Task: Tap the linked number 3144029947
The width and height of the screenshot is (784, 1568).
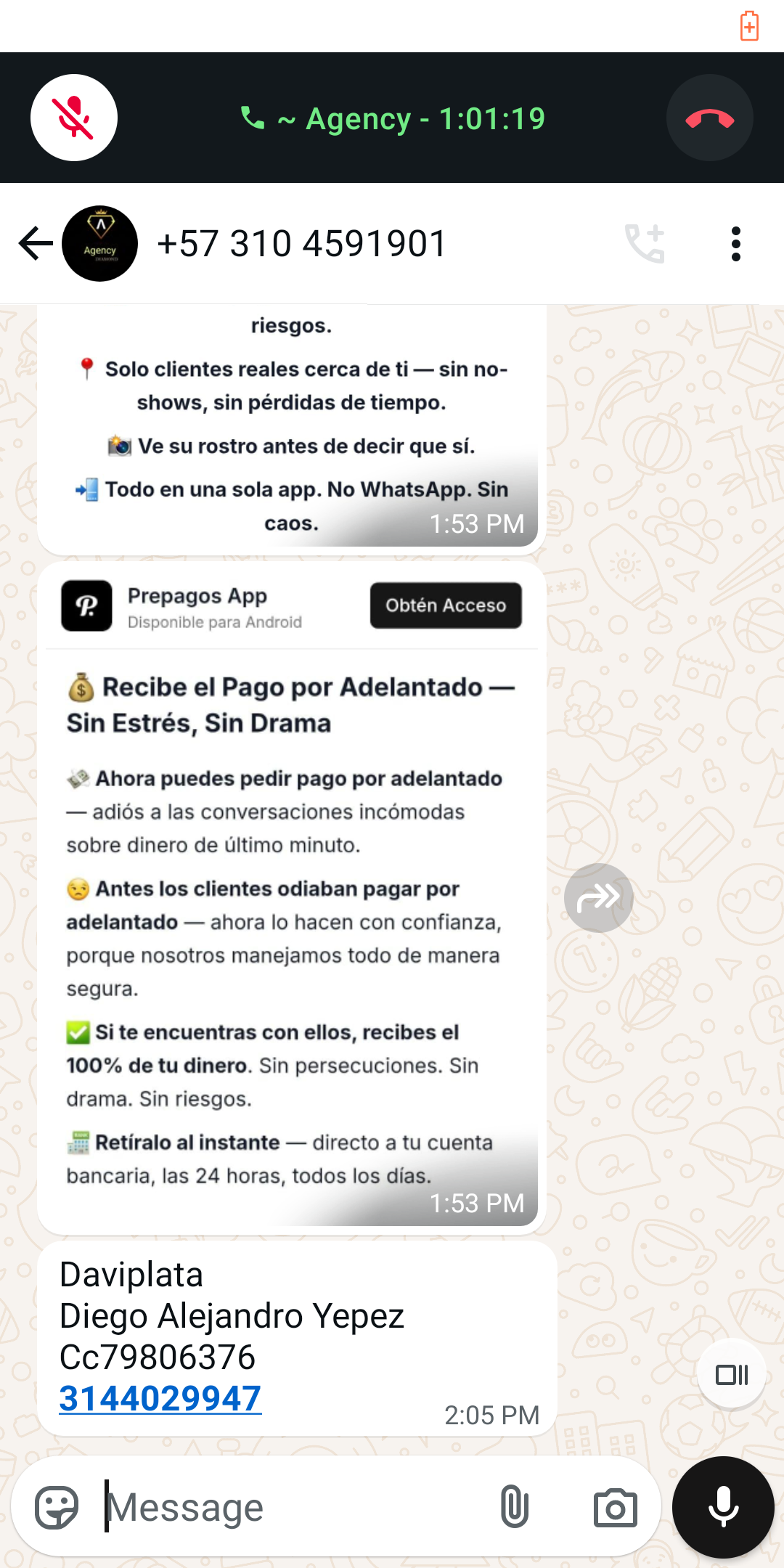Action: [x=160, y=1398]
